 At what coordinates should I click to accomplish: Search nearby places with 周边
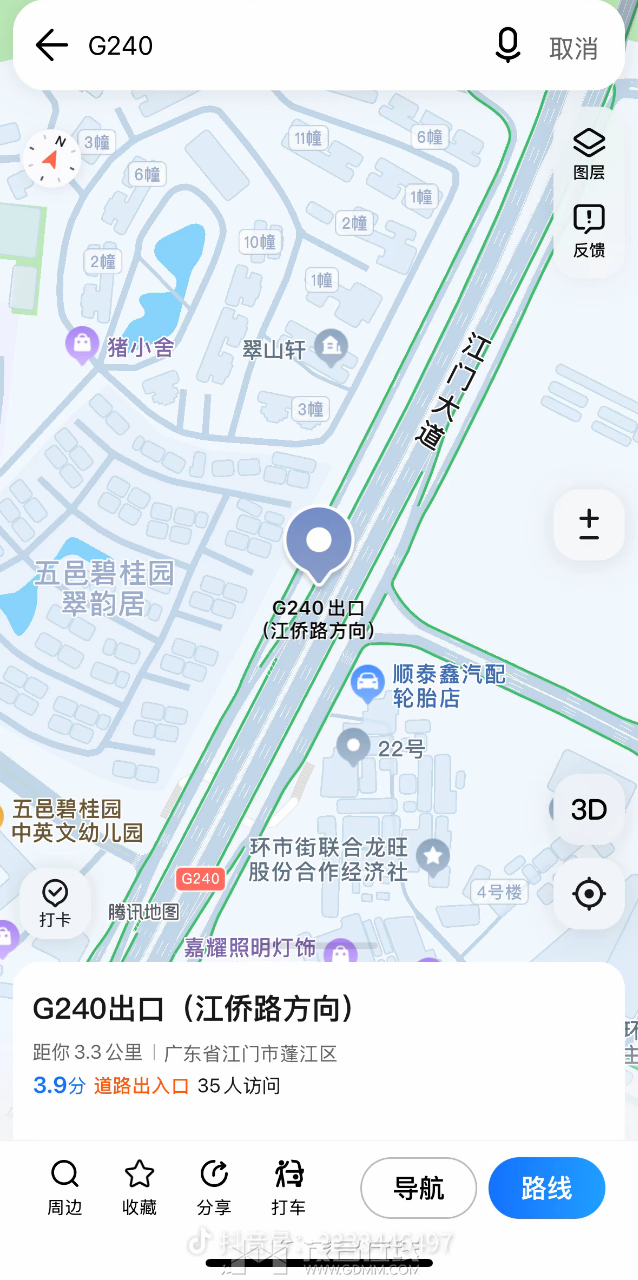tap(65, 1187)
